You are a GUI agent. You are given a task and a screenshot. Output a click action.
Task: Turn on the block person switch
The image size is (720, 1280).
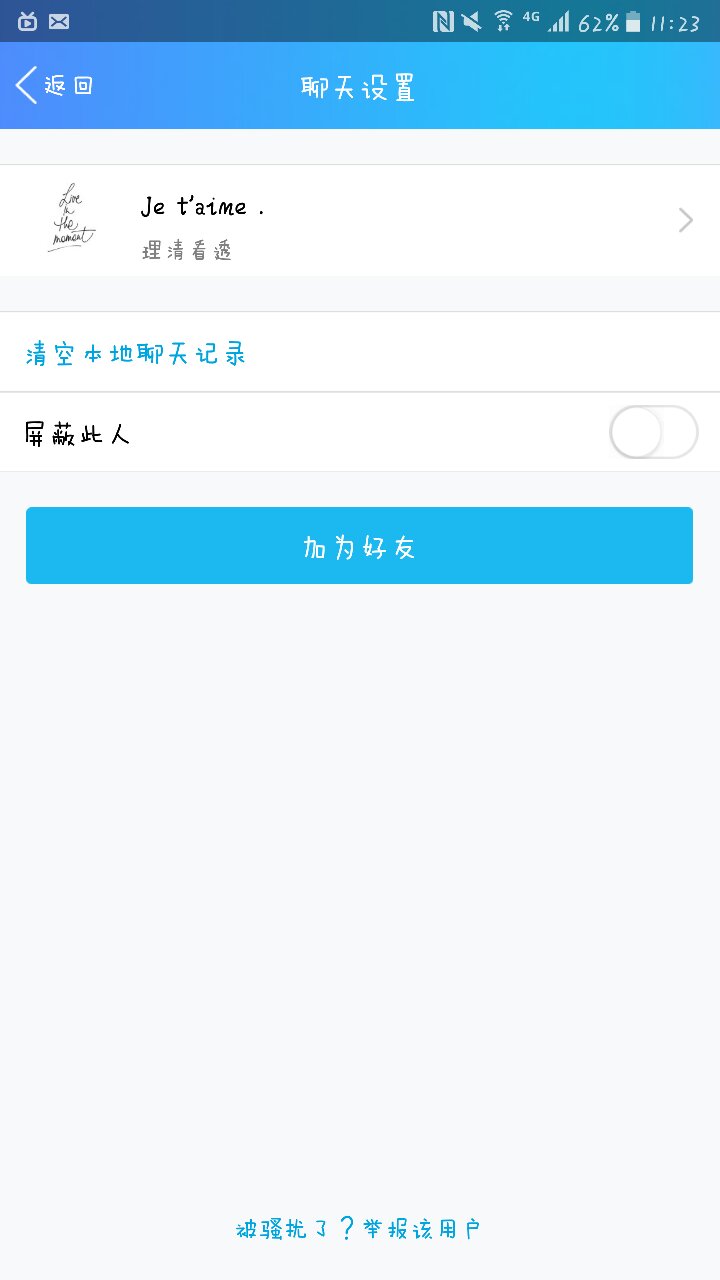tap(653, 432)
